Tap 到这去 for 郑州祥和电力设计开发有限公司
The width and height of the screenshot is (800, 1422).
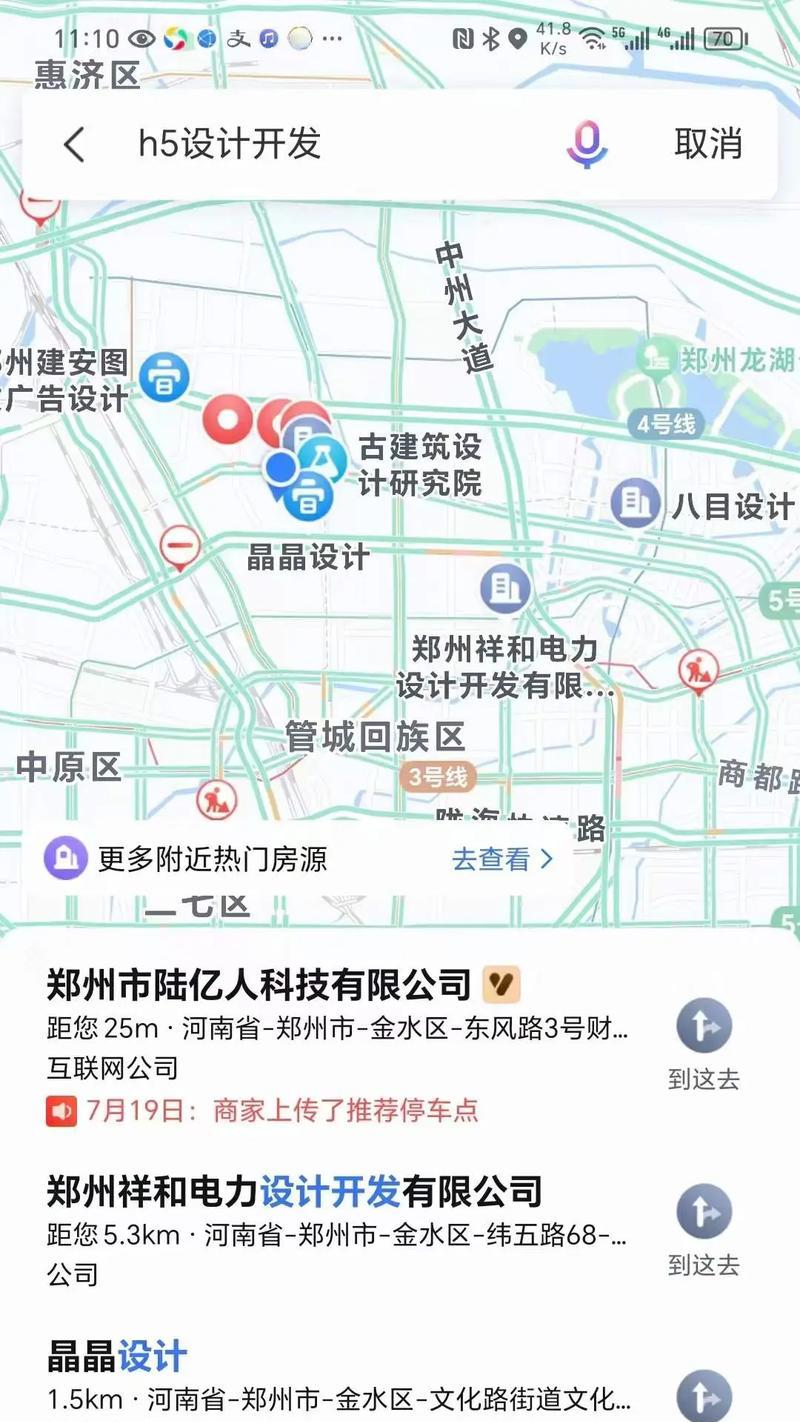coord(706,1215)
